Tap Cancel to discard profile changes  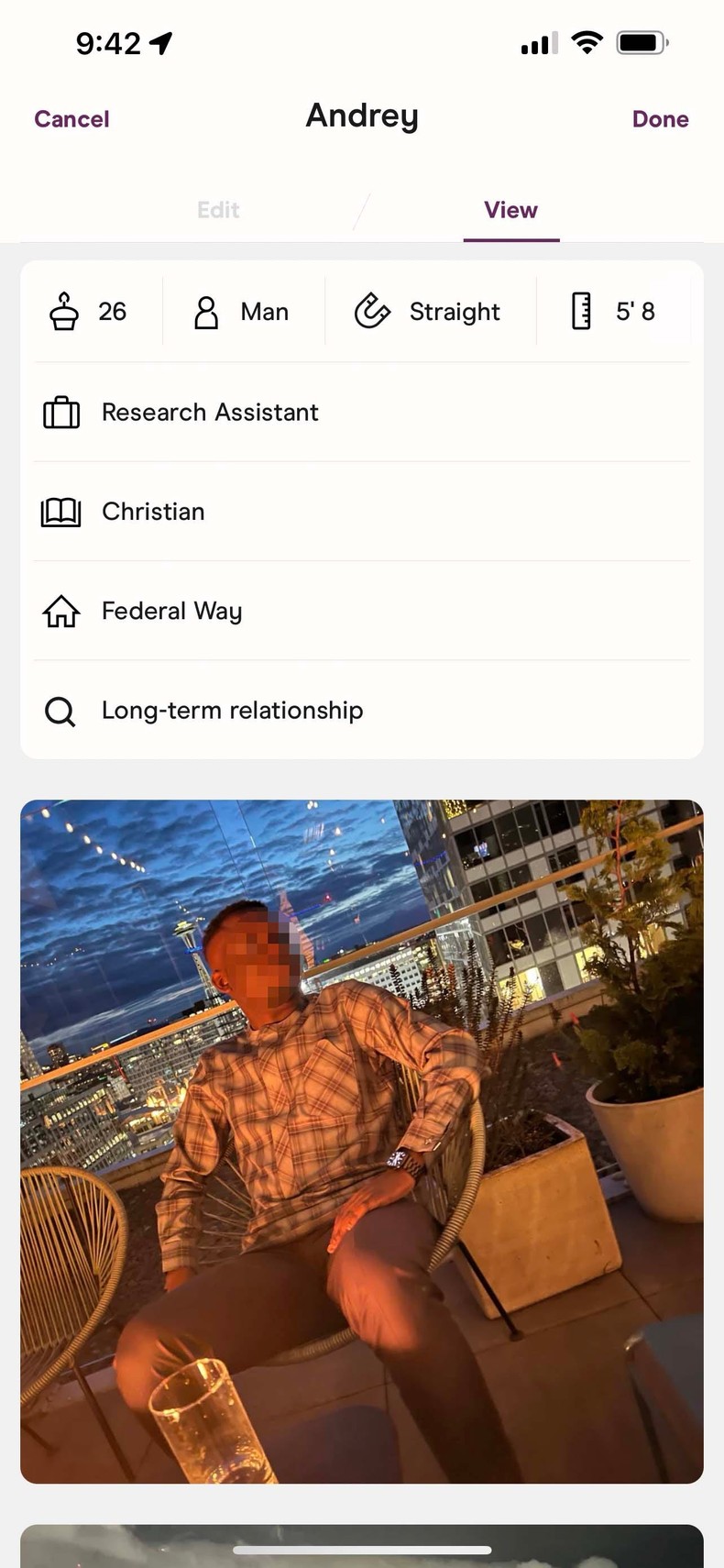(x=71, y=118)
